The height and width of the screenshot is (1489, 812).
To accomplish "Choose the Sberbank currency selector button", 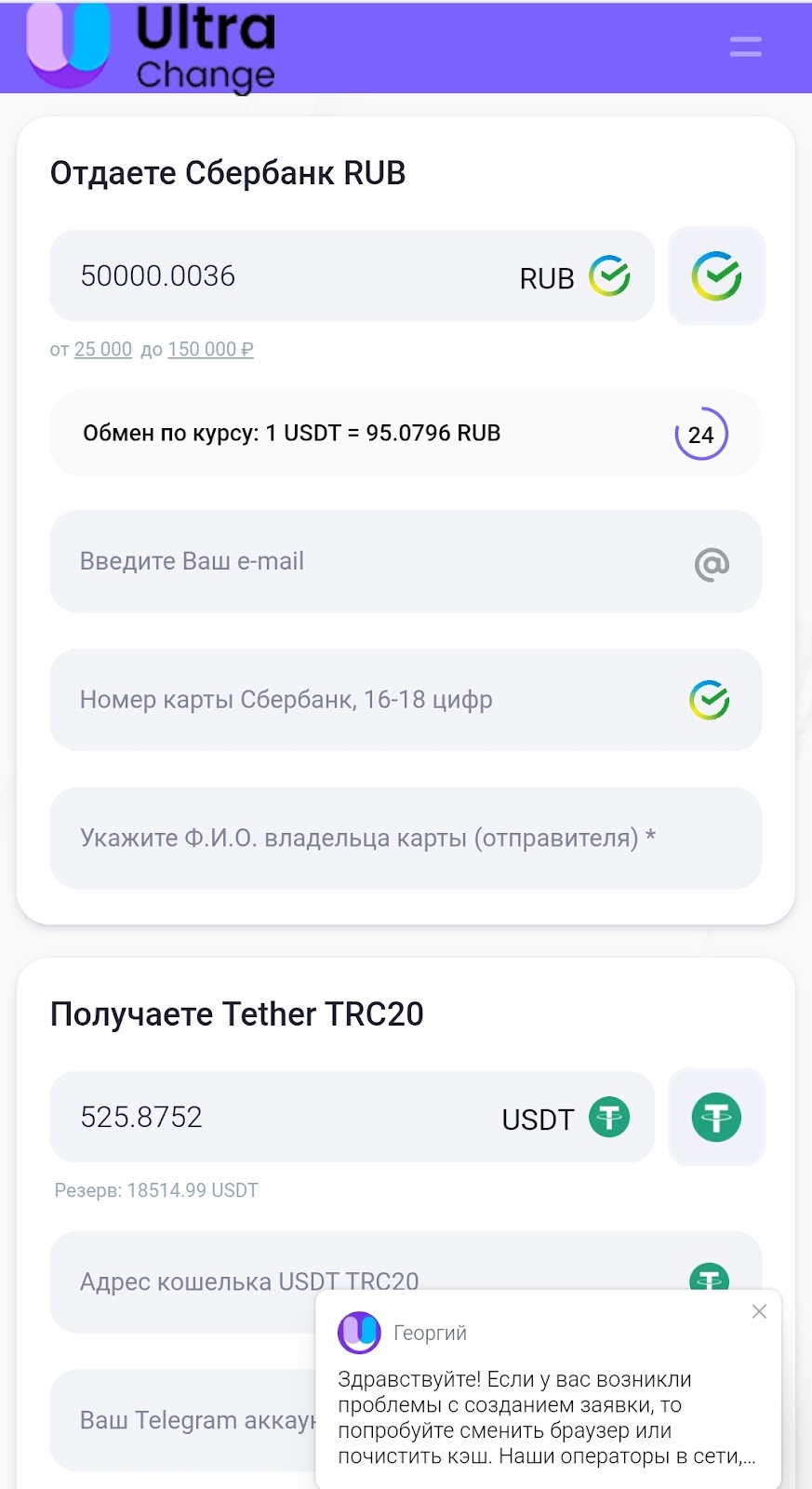I will (x=716, y=276).
